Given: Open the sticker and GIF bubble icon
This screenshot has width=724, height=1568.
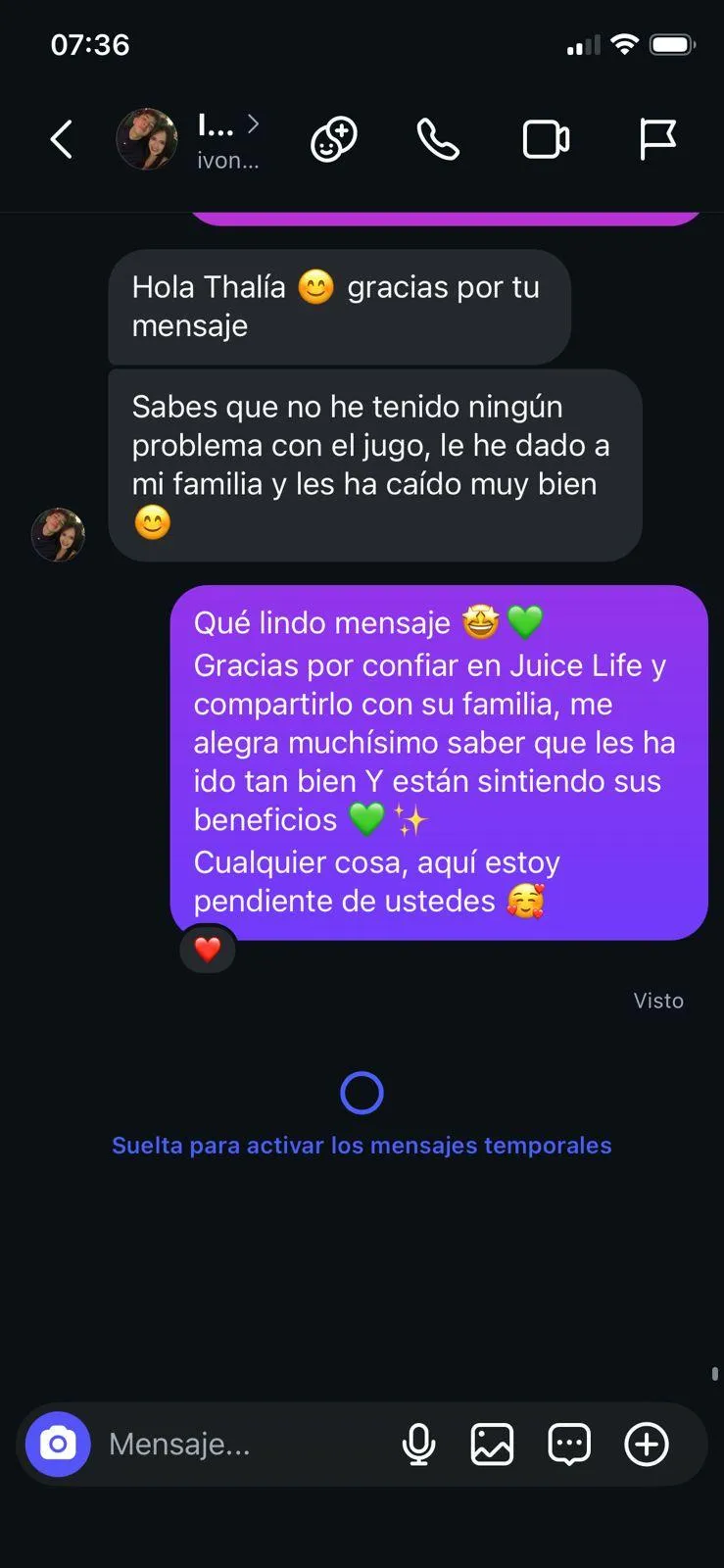Looking at the screenshot, I should (x=569, y=1444).
